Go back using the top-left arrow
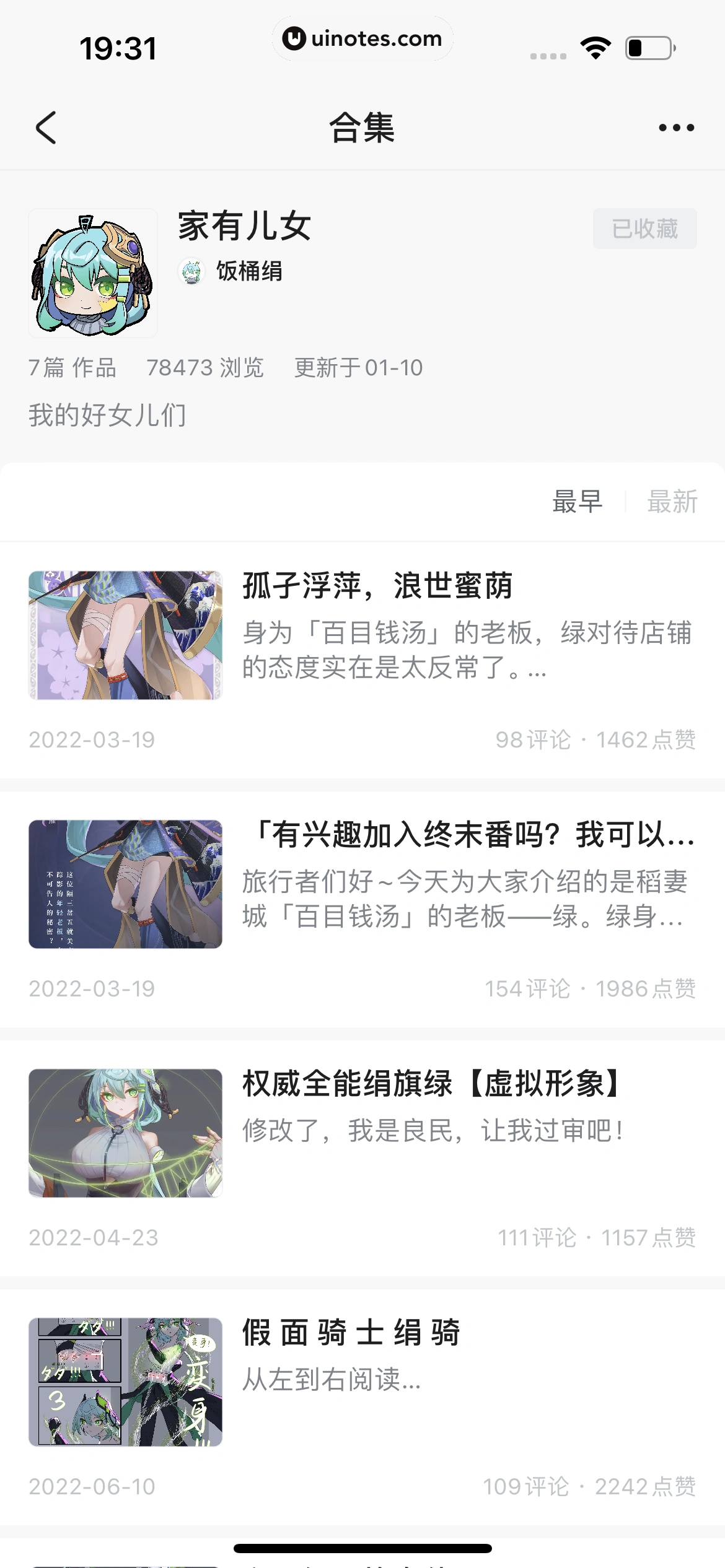 (x=46, y=128)
